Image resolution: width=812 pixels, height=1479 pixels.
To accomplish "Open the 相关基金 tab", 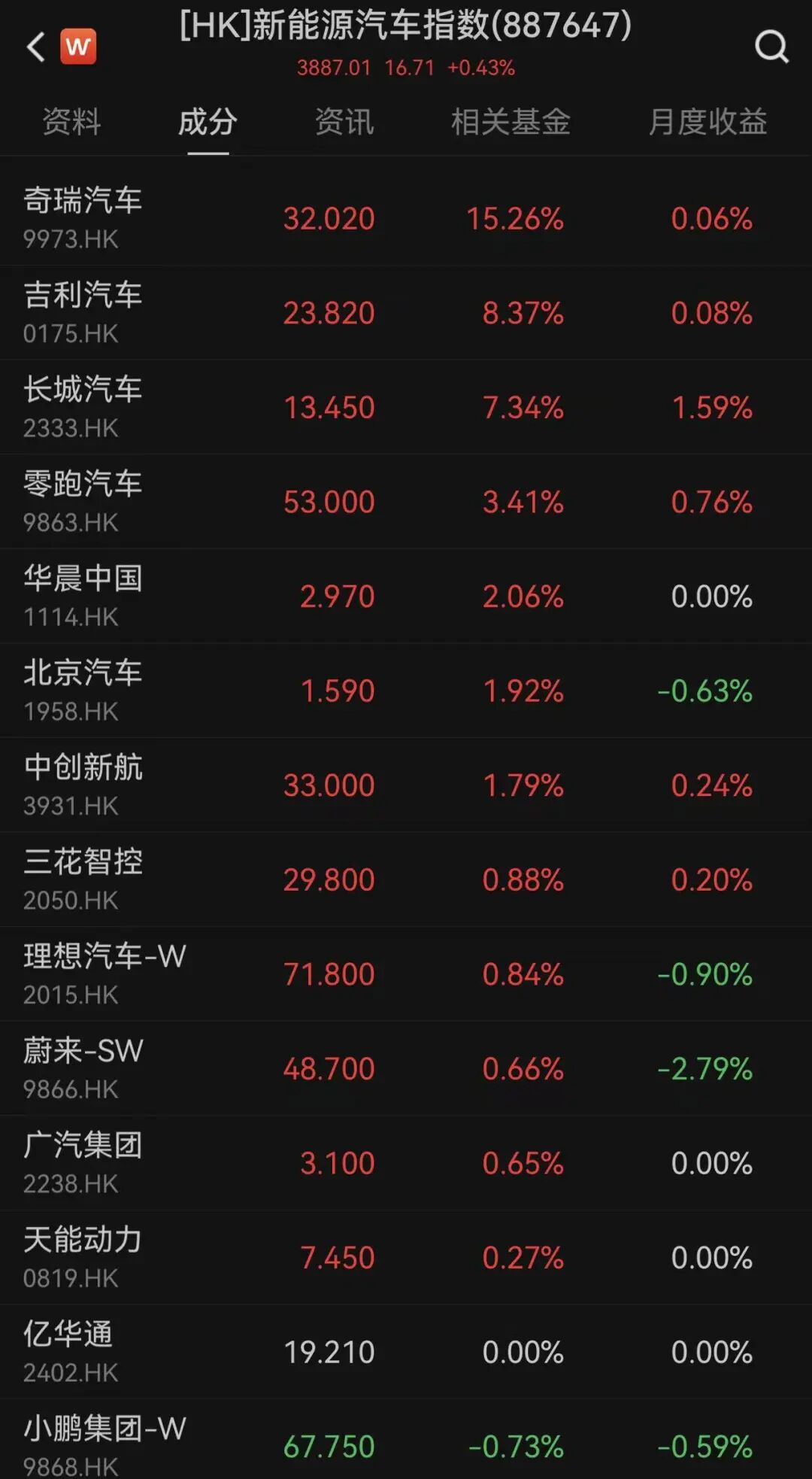I will click(511, 122).
